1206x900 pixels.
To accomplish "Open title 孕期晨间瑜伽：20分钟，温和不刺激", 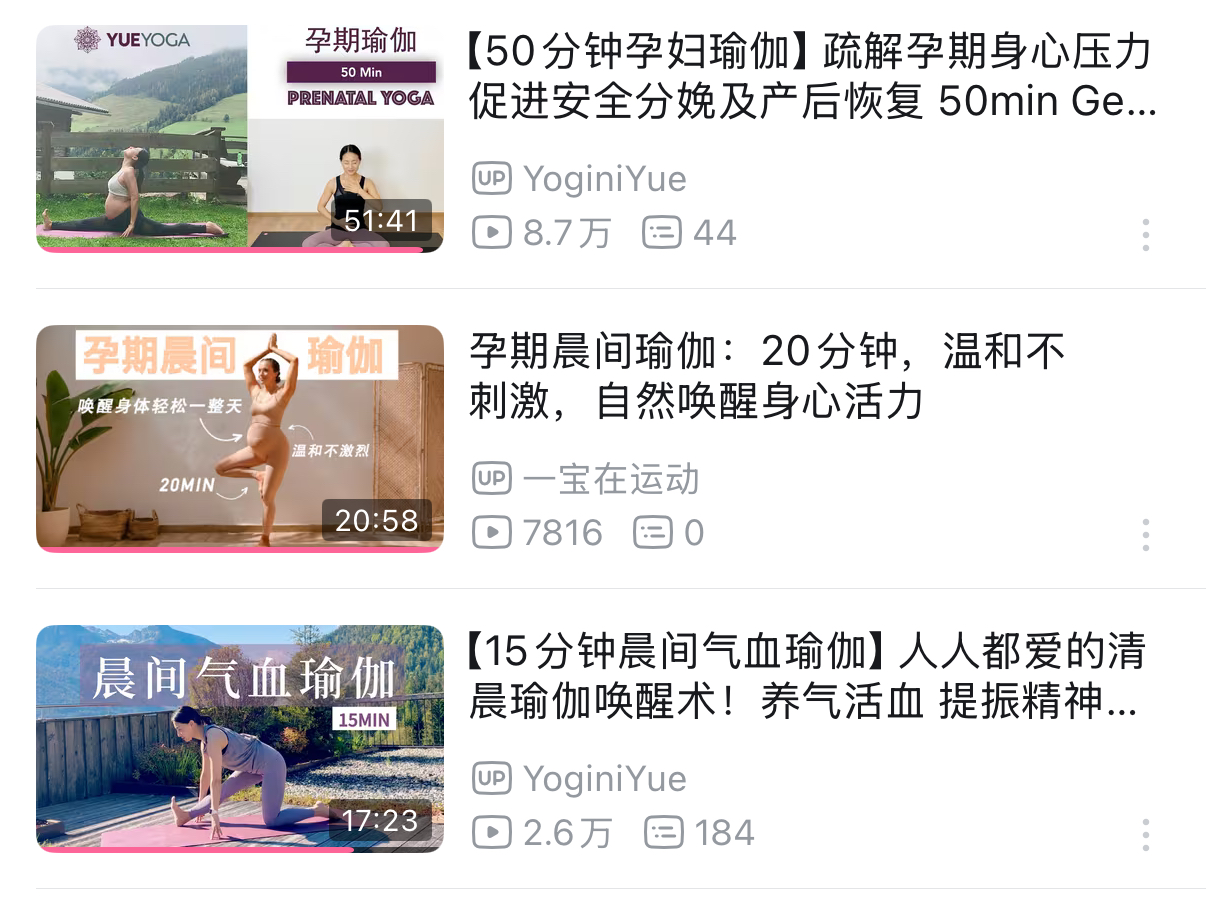I will 766,377.
